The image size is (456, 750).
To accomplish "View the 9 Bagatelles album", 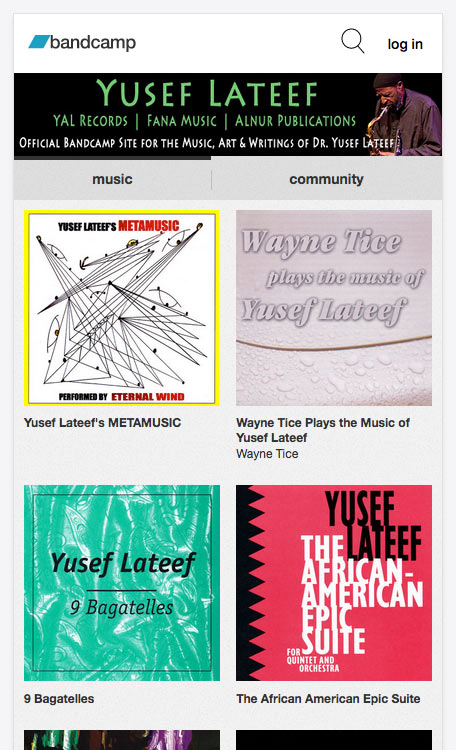I will coord(122,583).
